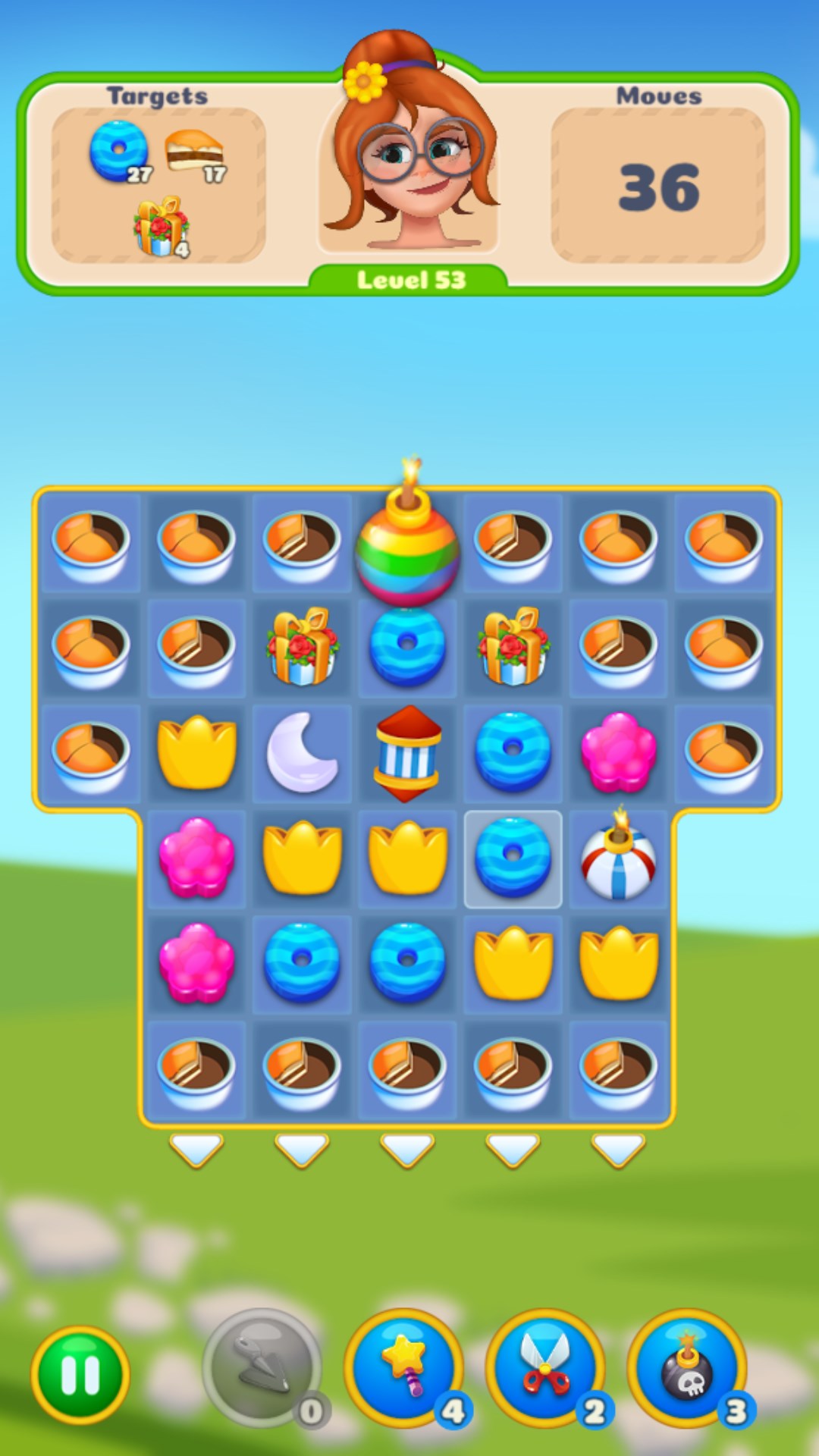Pause the game
The width and height of the screenshot is (819, 1456).
coord(80,1375)
